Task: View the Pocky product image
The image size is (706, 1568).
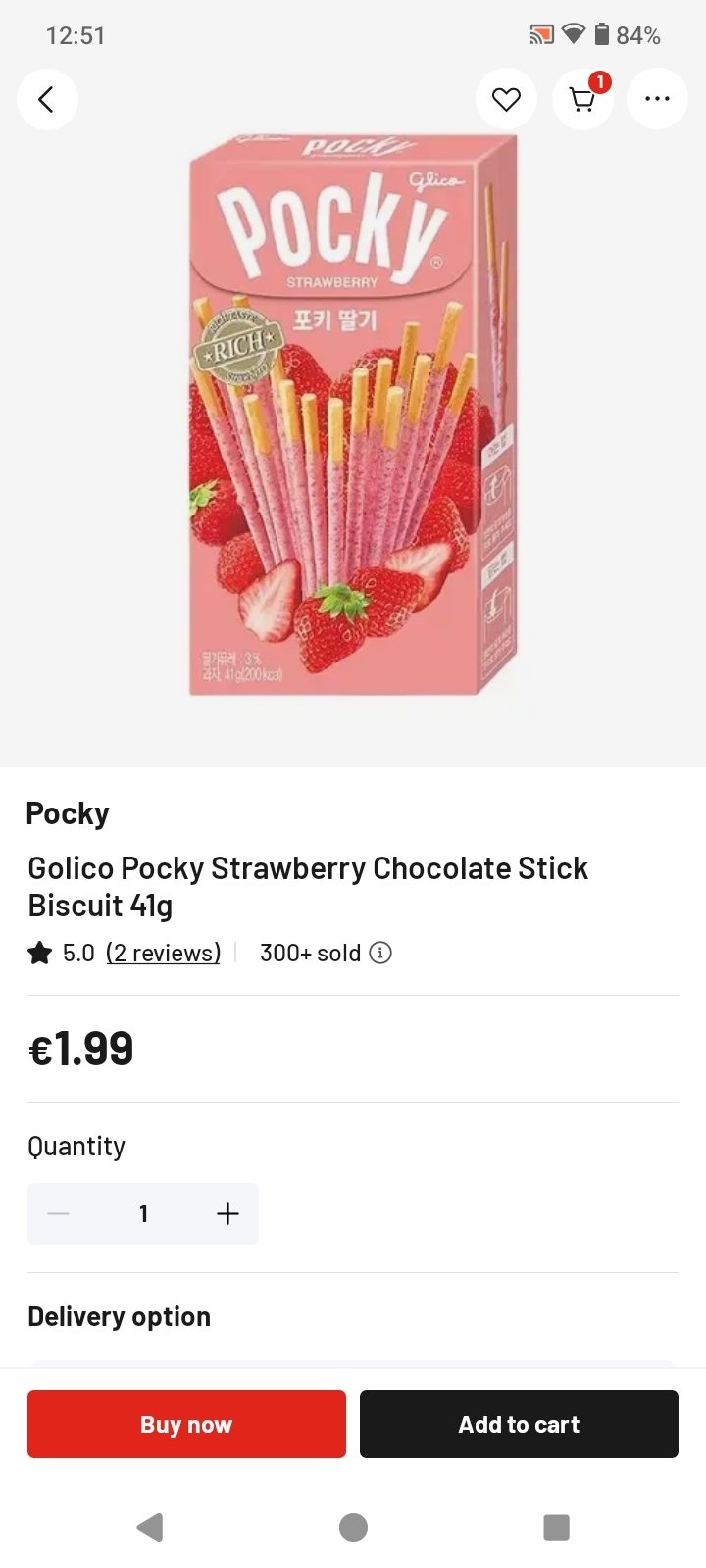Action: pos(353,415)
